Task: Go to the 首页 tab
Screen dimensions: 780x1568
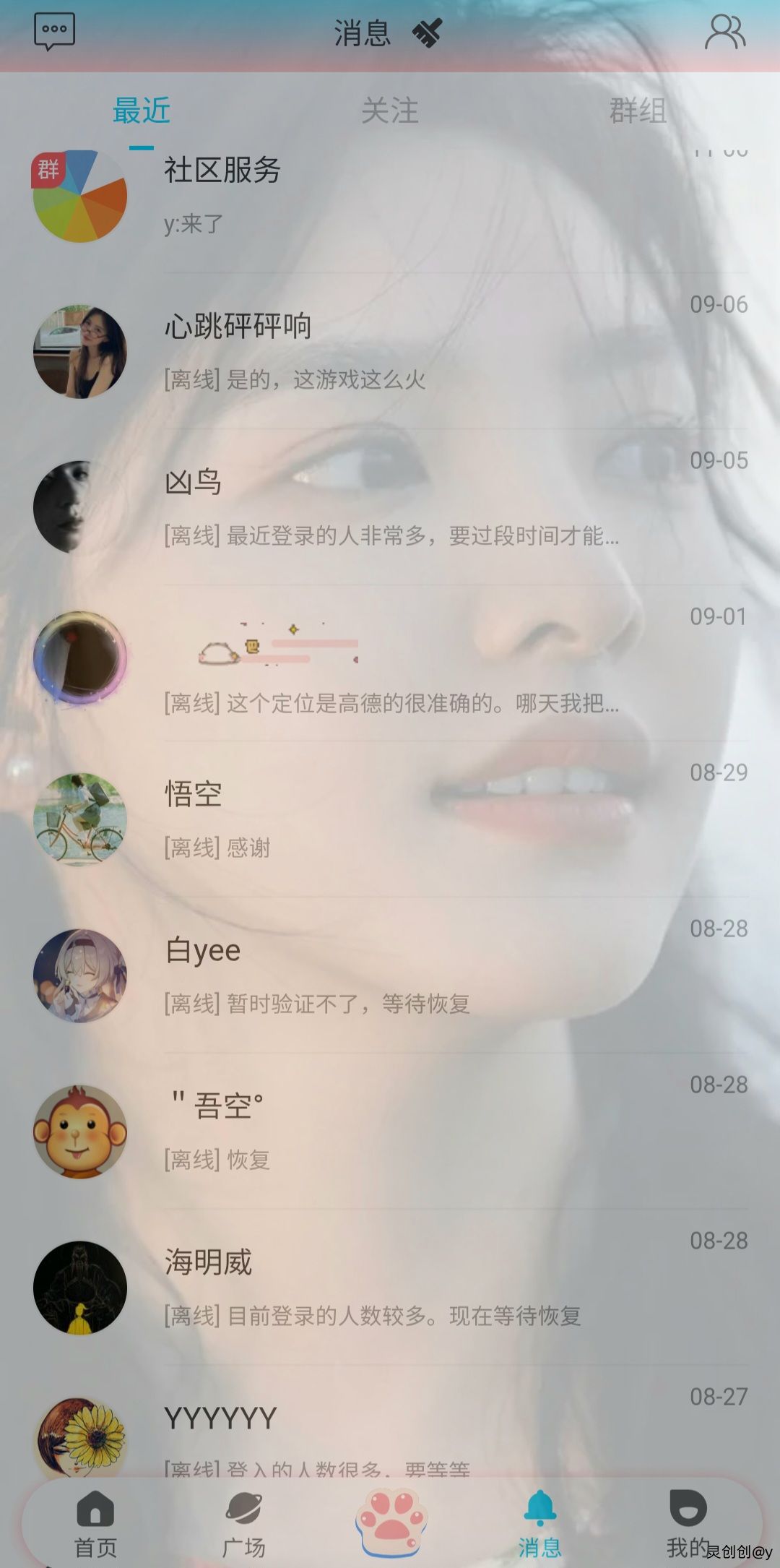Action: point(95,1523)
